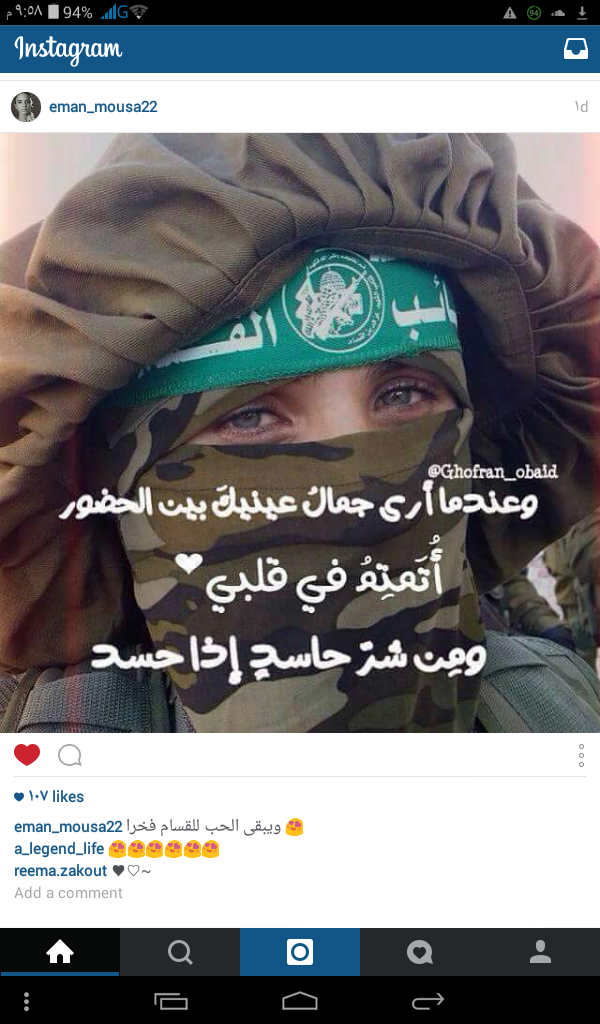The image size is (600, 1024).
Task: Switch to the Activity heart tab
Action: 420,952
